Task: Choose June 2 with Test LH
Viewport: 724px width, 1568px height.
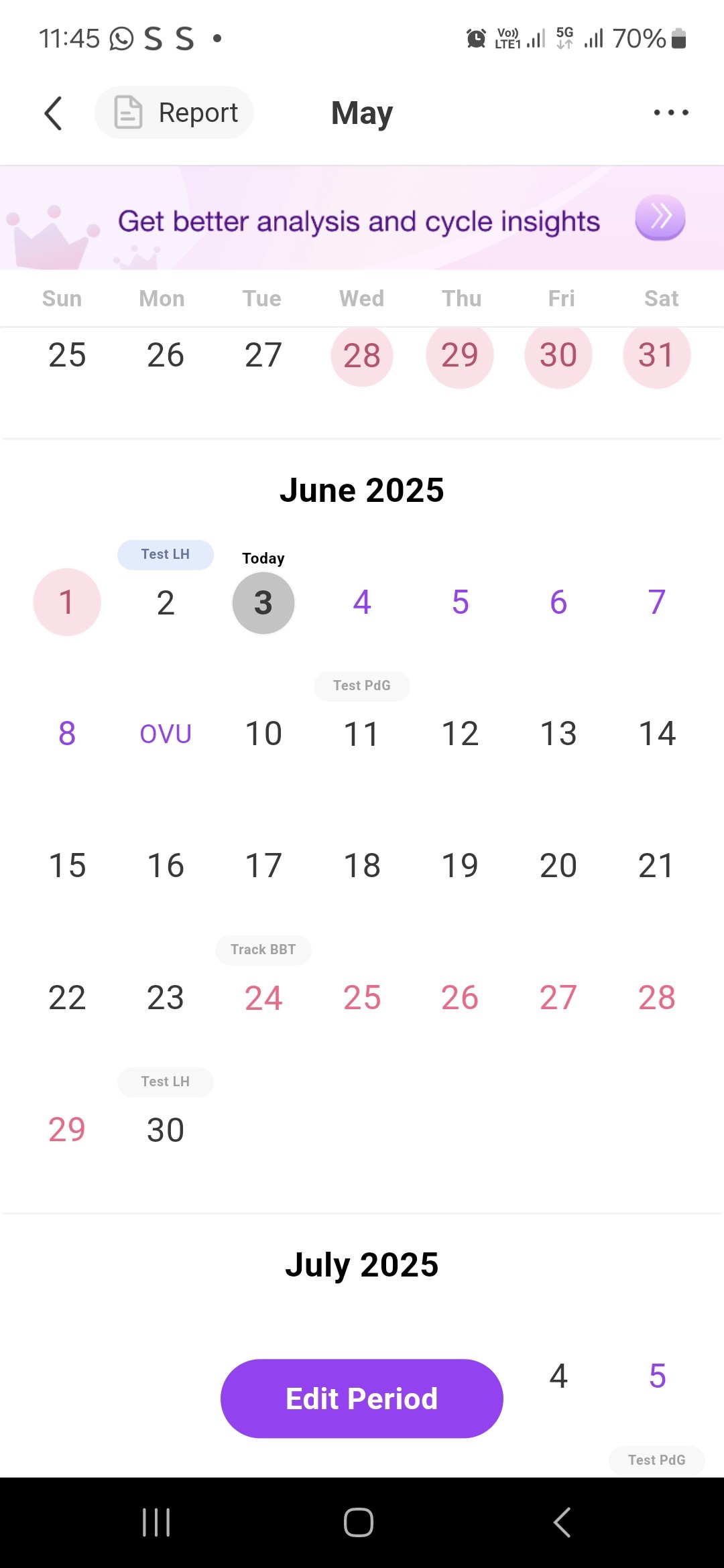Action: 166,602
